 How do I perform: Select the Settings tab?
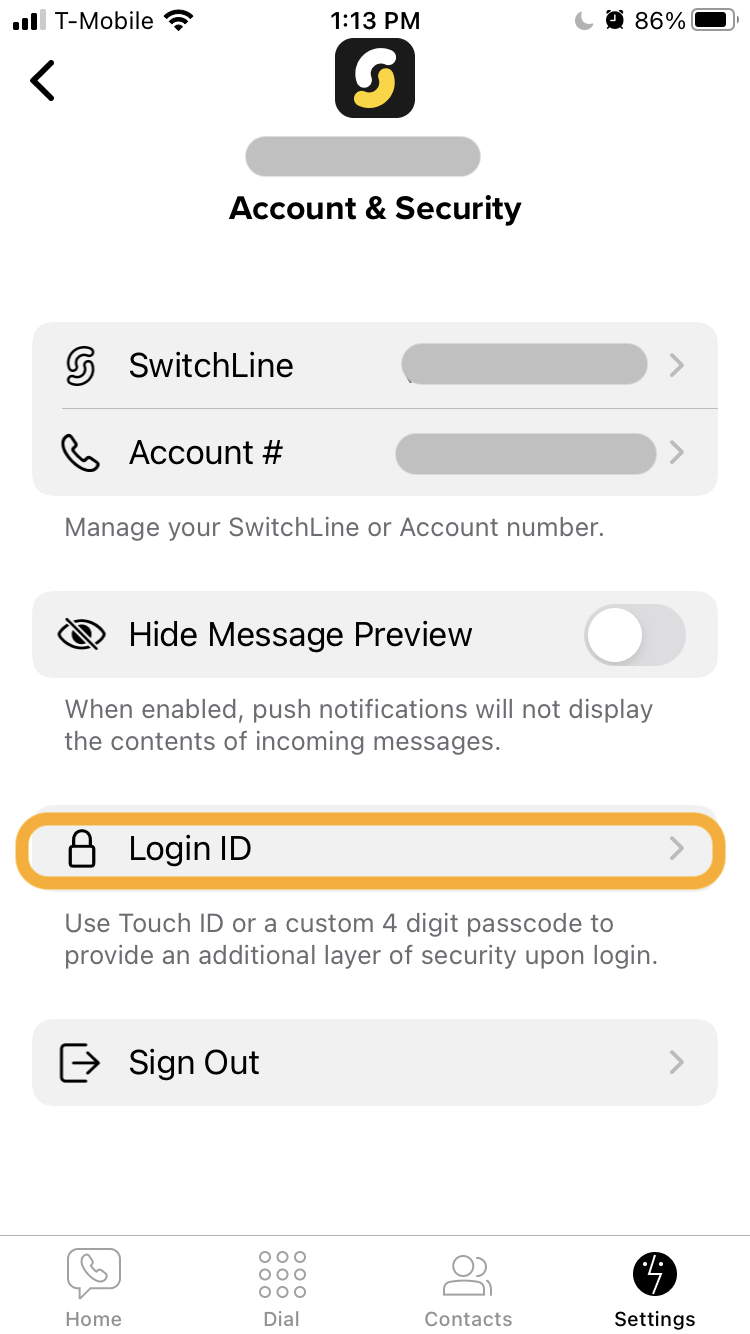pyautogui.click(x=655, y=1288)
